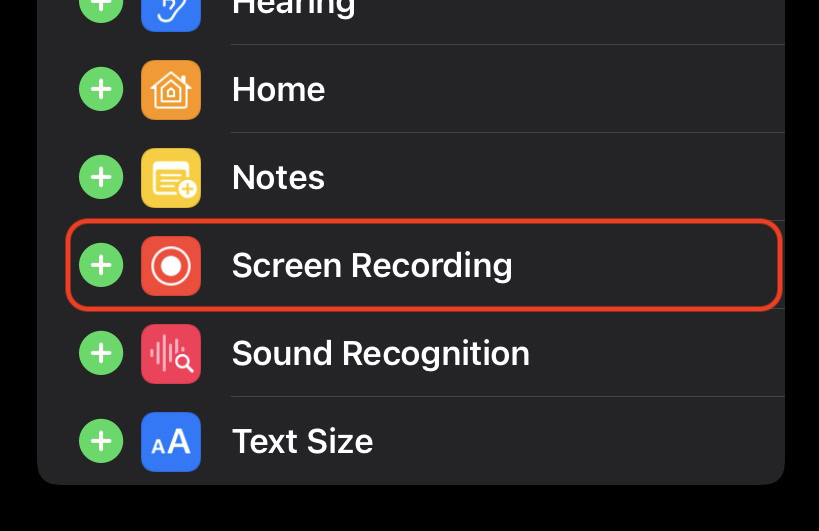Add Sound Recognition to included controls
The height and width of the screenshot is (531, 819).
[101, 353]
